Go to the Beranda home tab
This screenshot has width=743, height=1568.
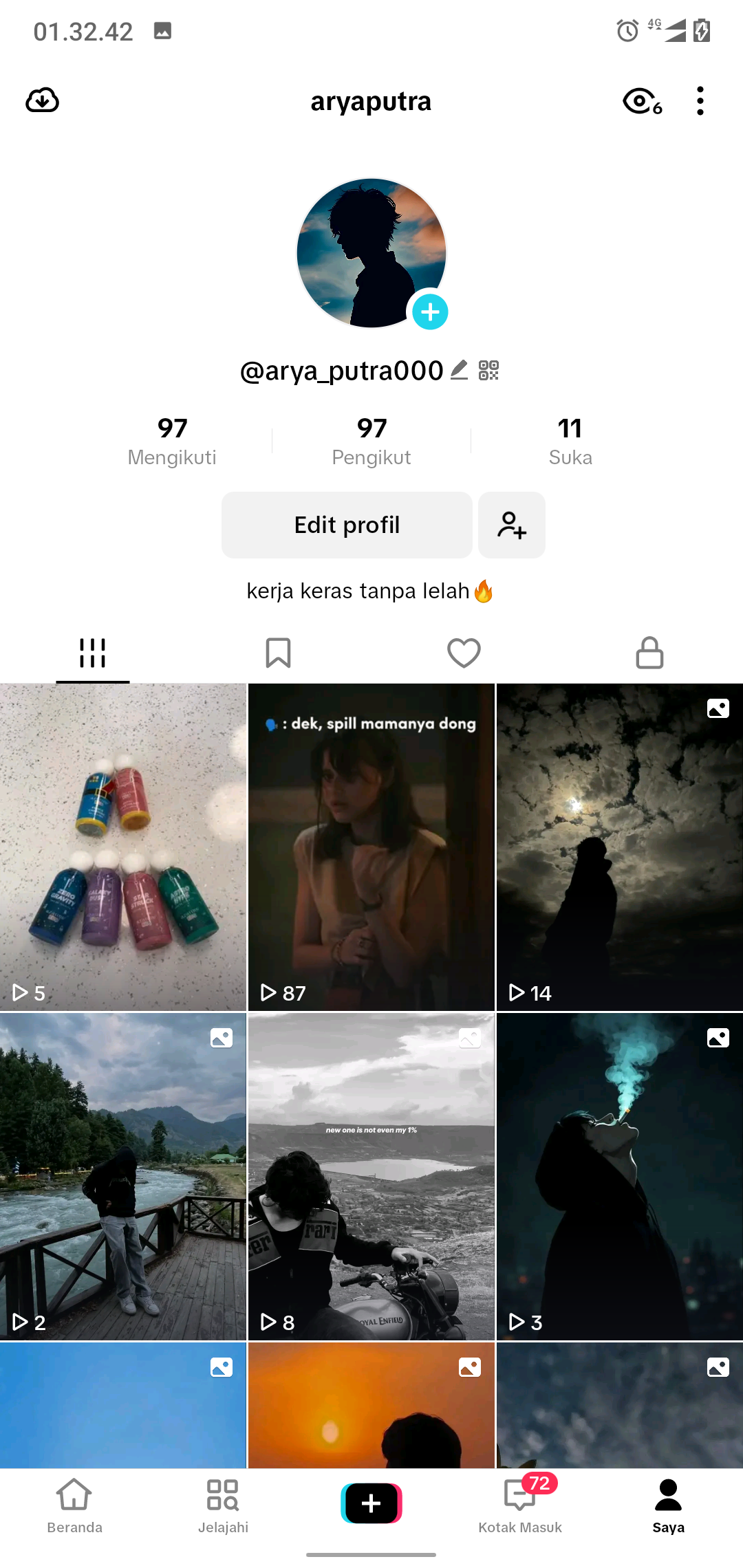click(74, 1506)
